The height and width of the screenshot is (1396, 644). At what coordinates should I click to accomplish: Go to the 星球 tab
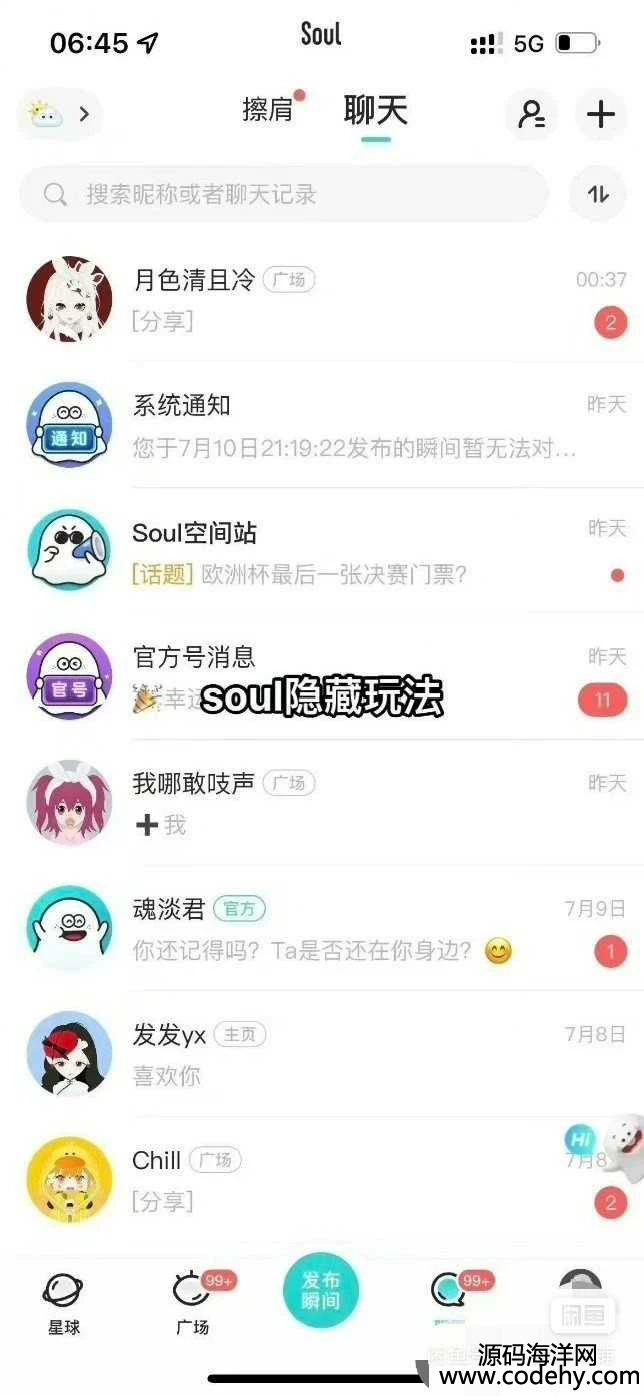(64, 1304)
